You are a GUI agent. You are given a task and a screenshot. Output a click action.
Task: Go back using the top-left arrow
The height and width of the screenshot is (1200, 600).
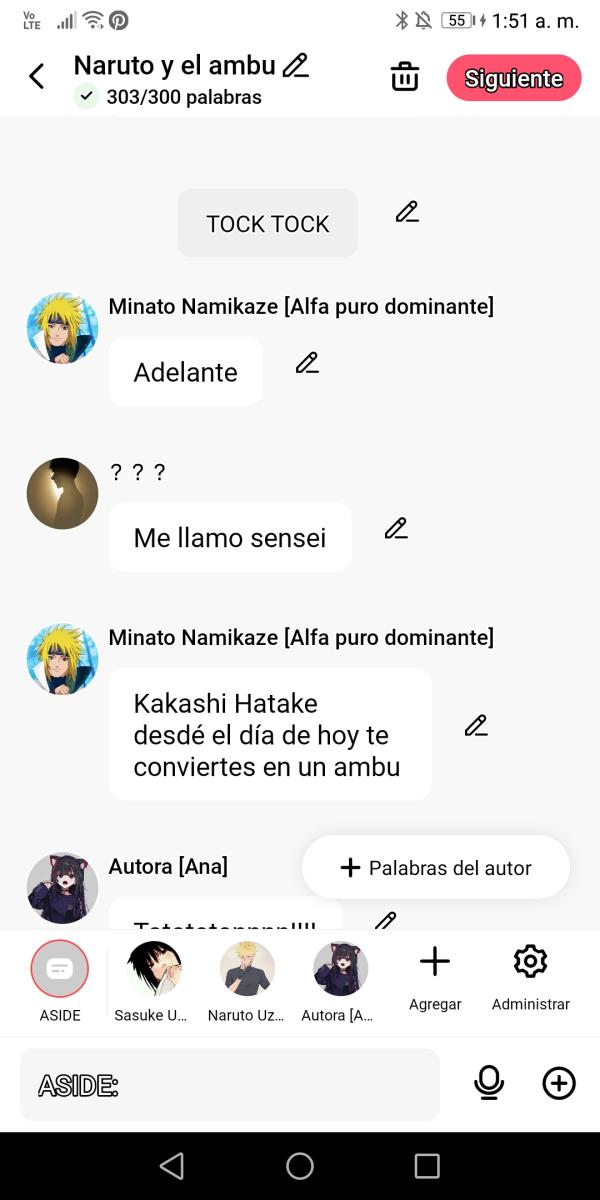pyautogui.click(x=37, y=76)
